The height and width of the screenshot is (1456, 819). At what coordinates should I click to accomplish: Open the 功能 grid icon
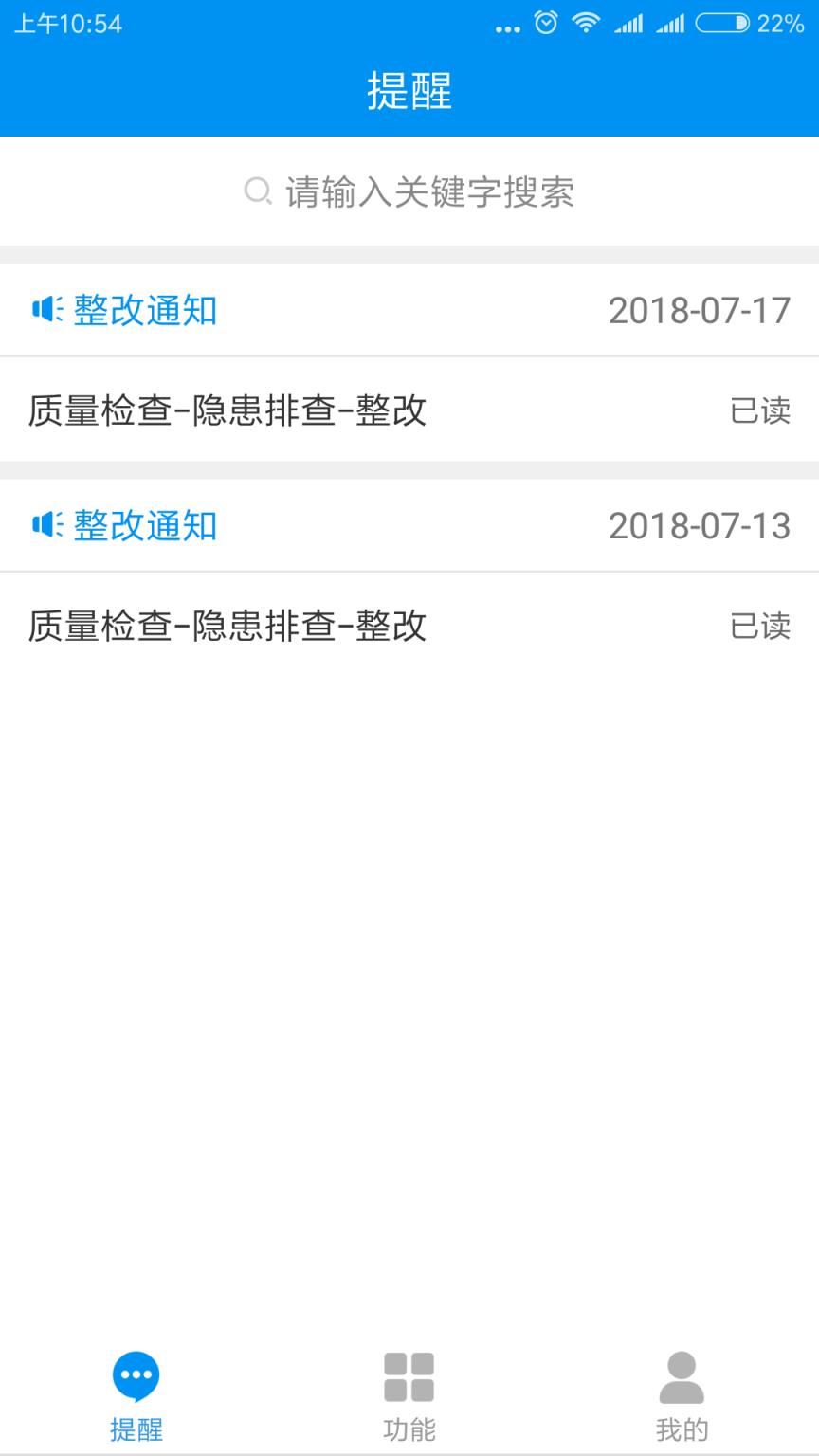(408, 1375)
